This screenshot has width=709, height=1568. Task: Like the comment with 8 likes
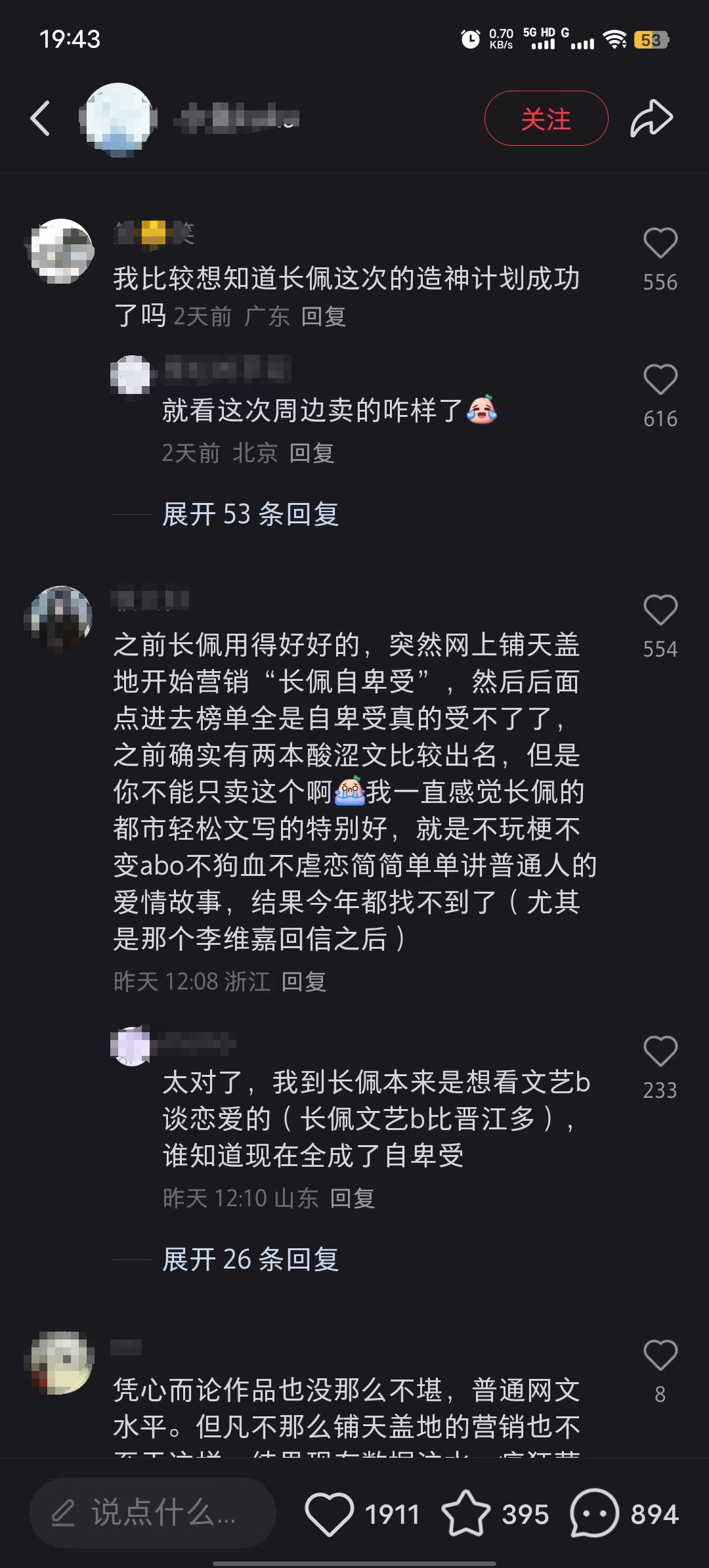pos(660,1356)
